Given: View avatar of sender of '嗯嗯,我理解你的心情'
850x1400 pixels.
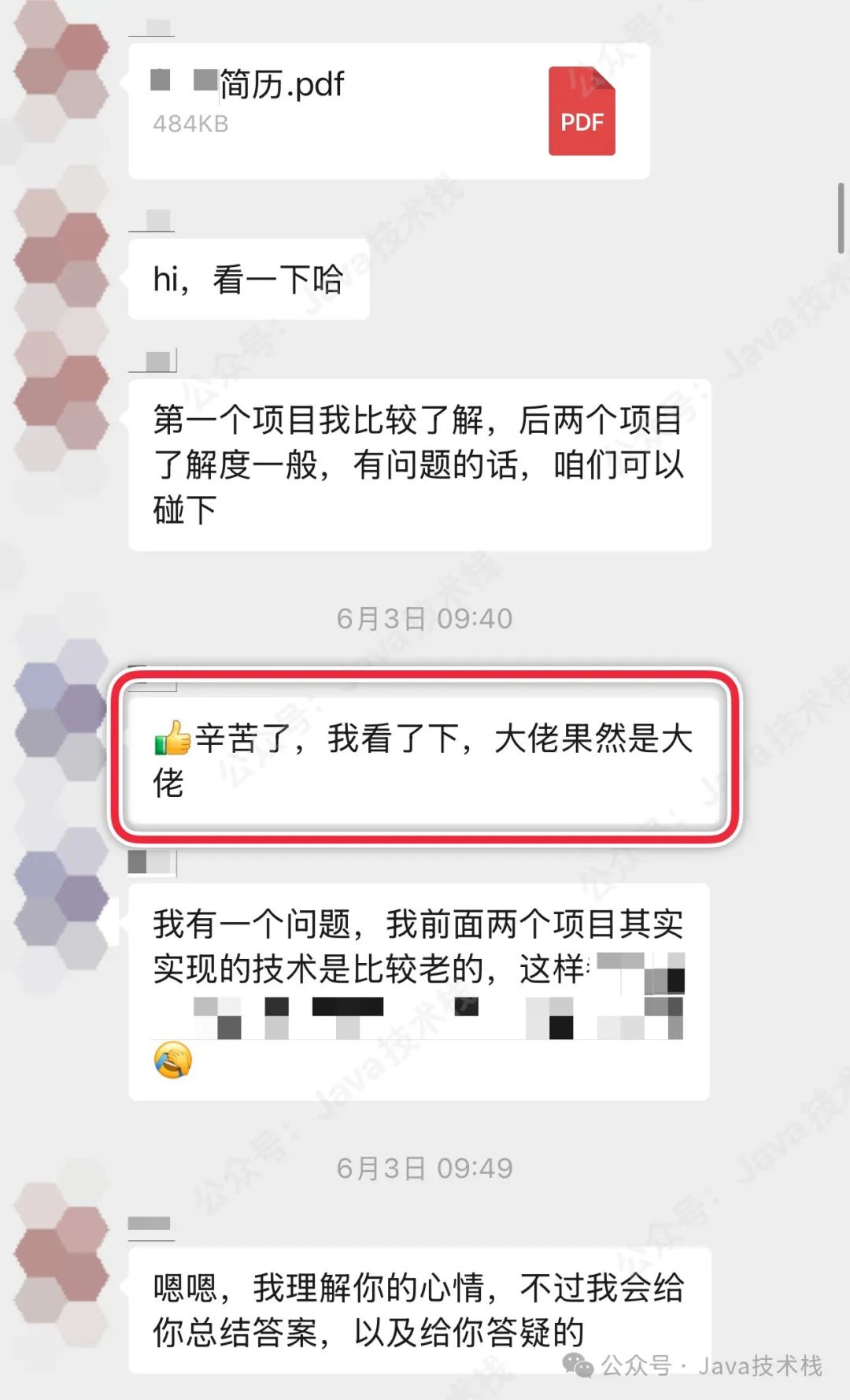Looking at the screenshot, I should (61, 1252).
